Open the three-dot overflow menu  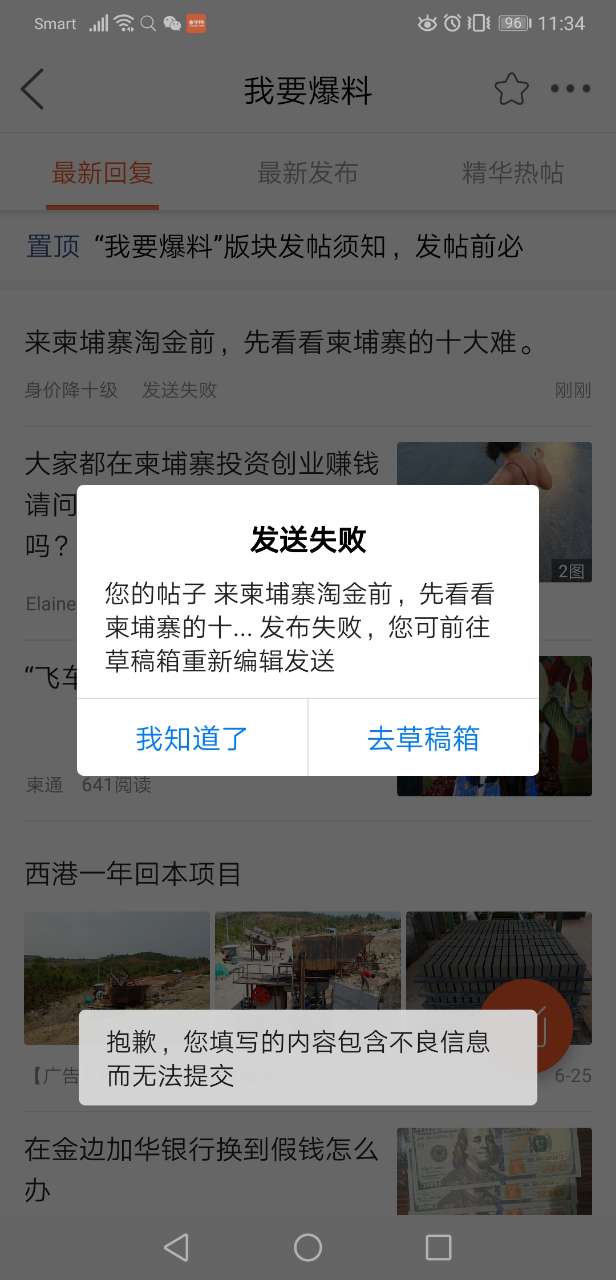(x=570, y=89)
